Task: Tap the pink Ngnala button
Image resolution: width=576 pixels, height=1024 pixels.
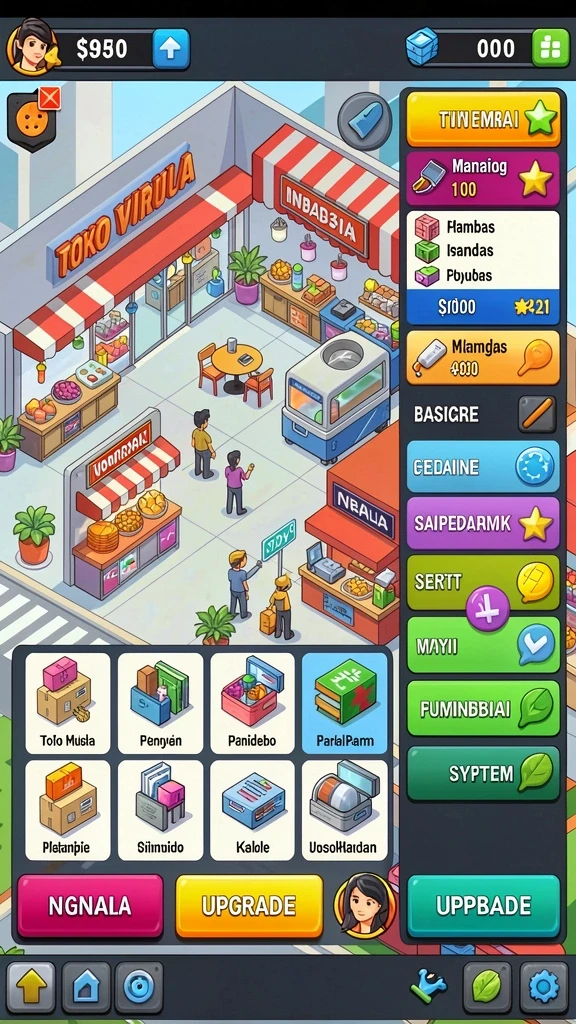Action: point(90,906)
